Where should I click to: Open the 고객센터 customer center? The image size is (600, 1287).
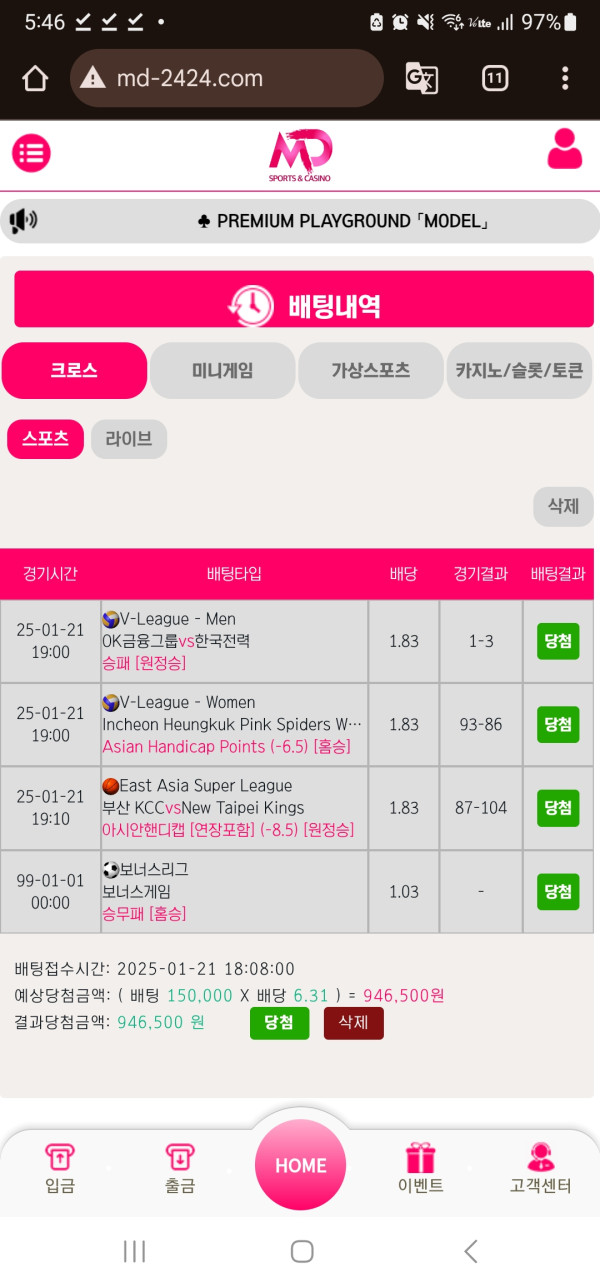(540, 1168)
